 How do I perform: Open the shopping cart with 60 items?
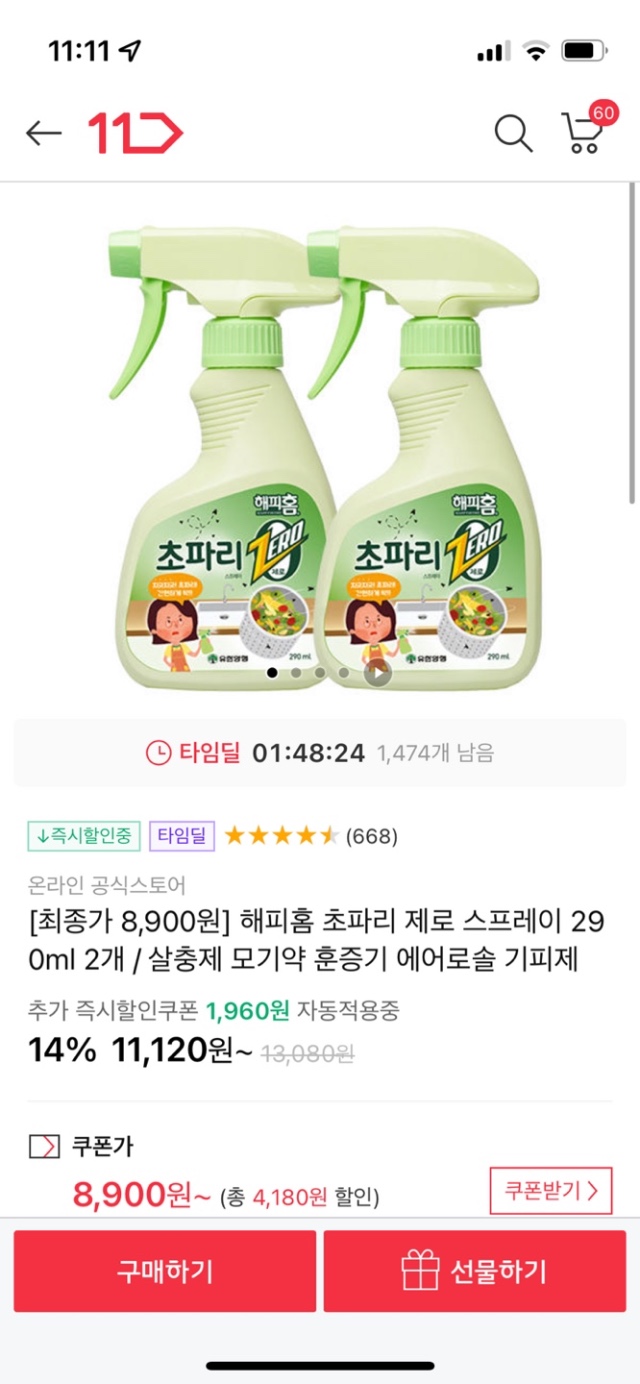click(x=584, y=132)
